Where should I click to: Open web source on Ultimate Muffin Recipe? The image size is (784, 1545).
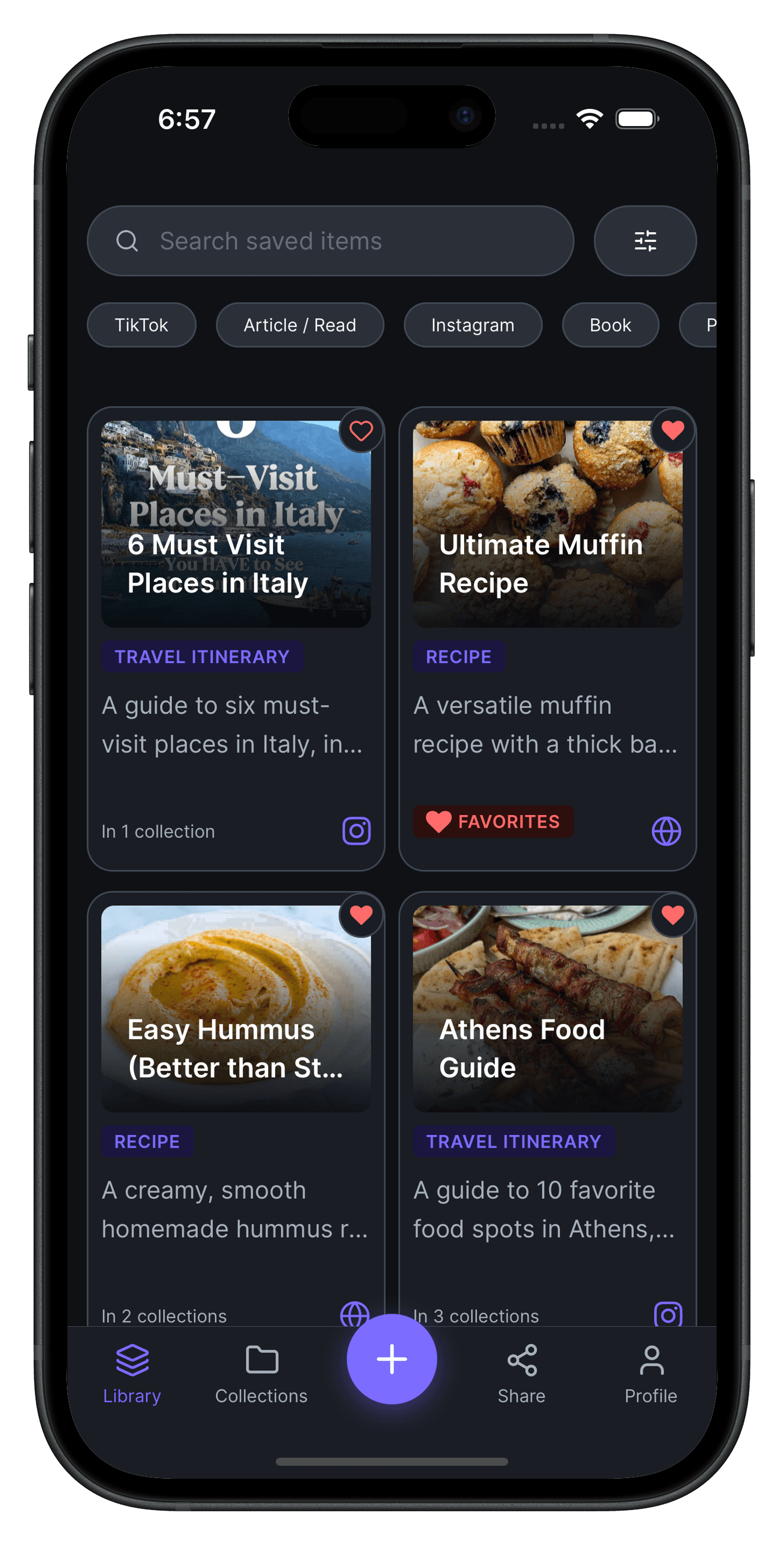coord(666,831)
